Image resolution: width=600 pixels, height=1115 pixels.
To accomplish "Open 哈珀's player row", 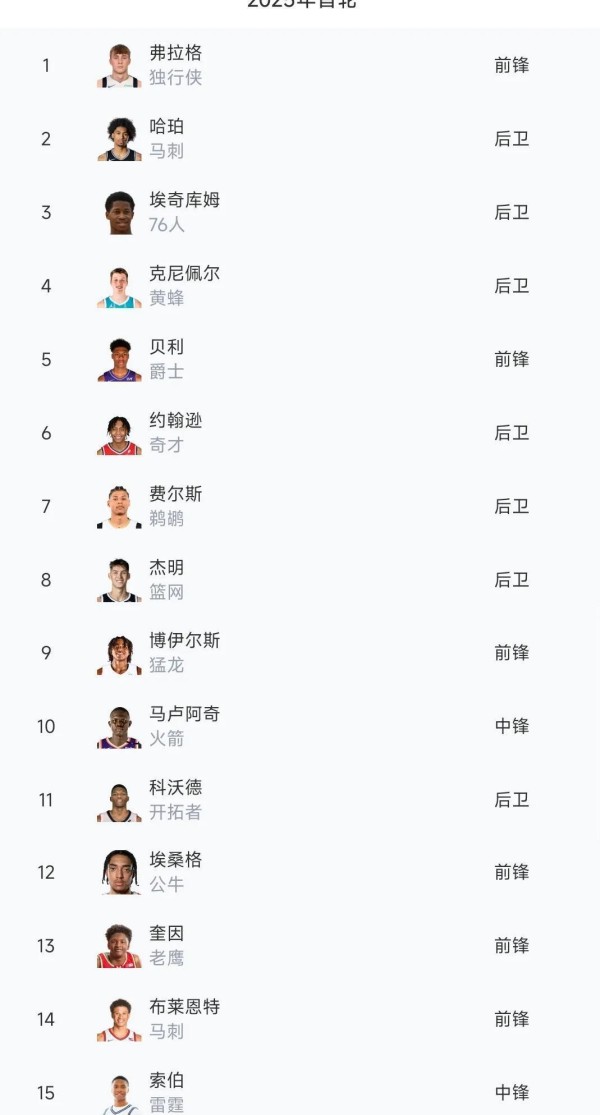I will pos(300,139).
